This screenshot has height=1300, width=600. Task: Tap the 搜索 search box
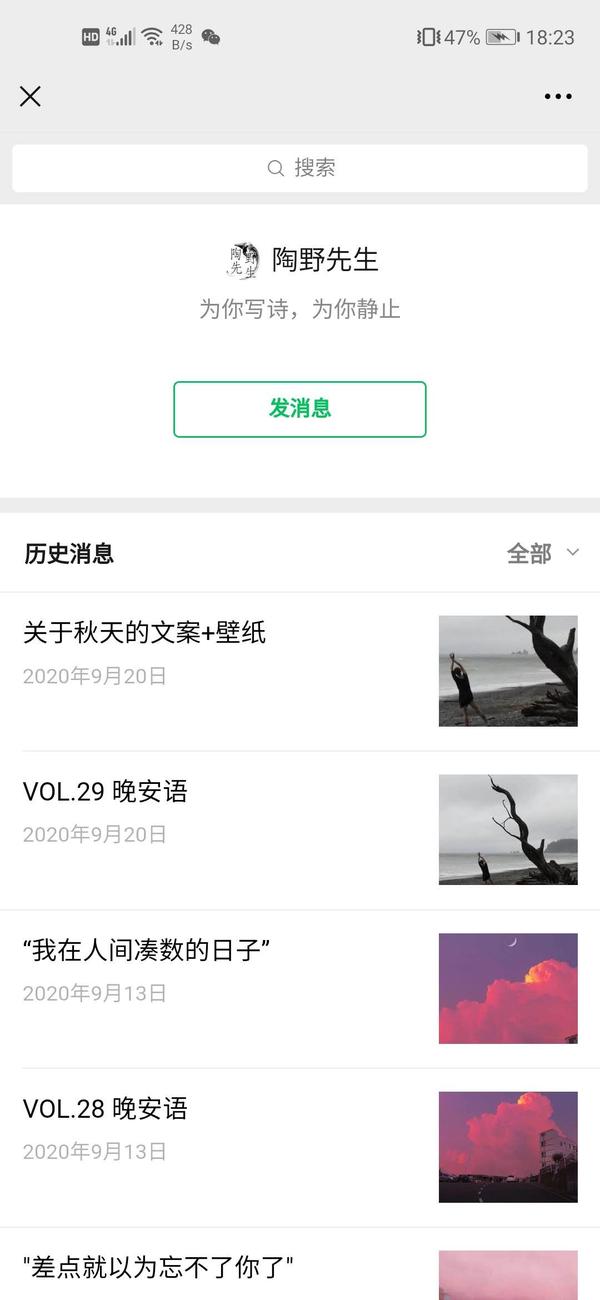(x=300, y=168)
